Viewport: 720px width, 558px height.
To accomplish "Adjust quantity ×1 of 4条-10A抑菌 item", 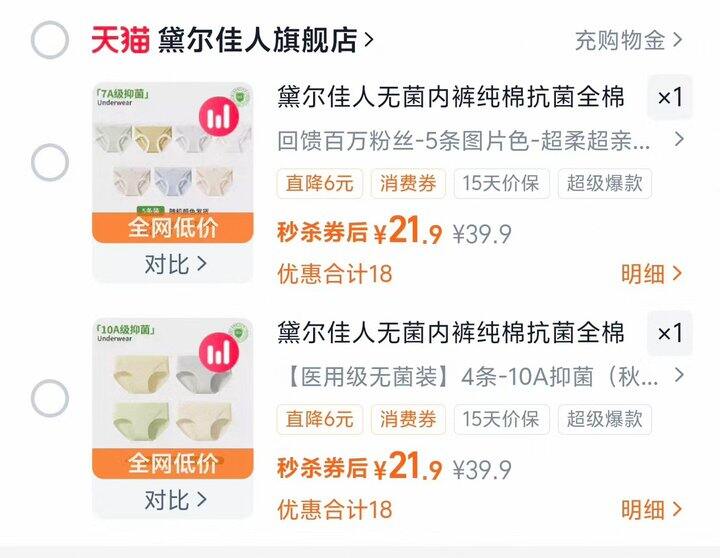I will tap(669, 333).
